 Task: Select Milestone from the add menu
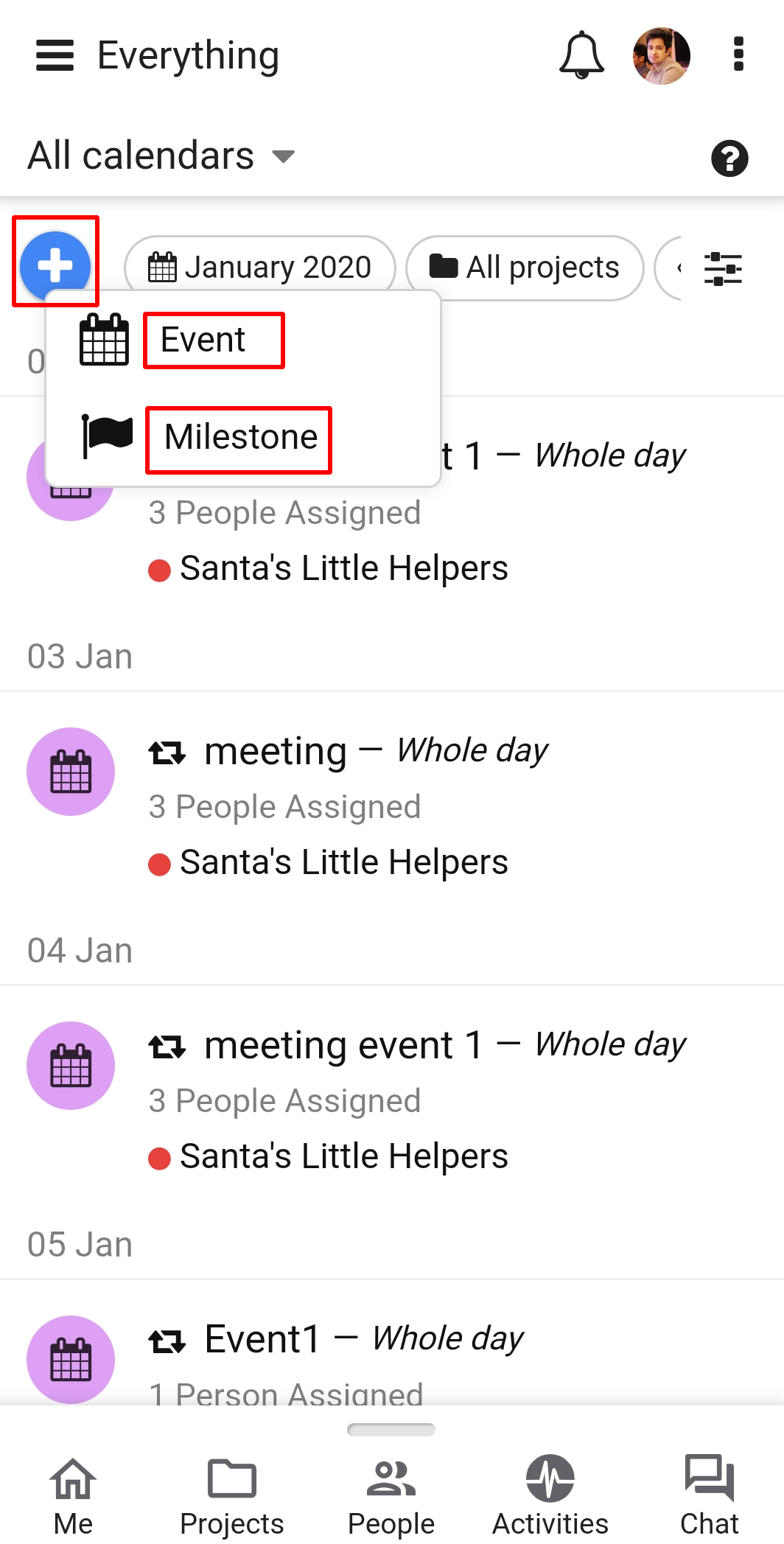click(x=241, y=437)
